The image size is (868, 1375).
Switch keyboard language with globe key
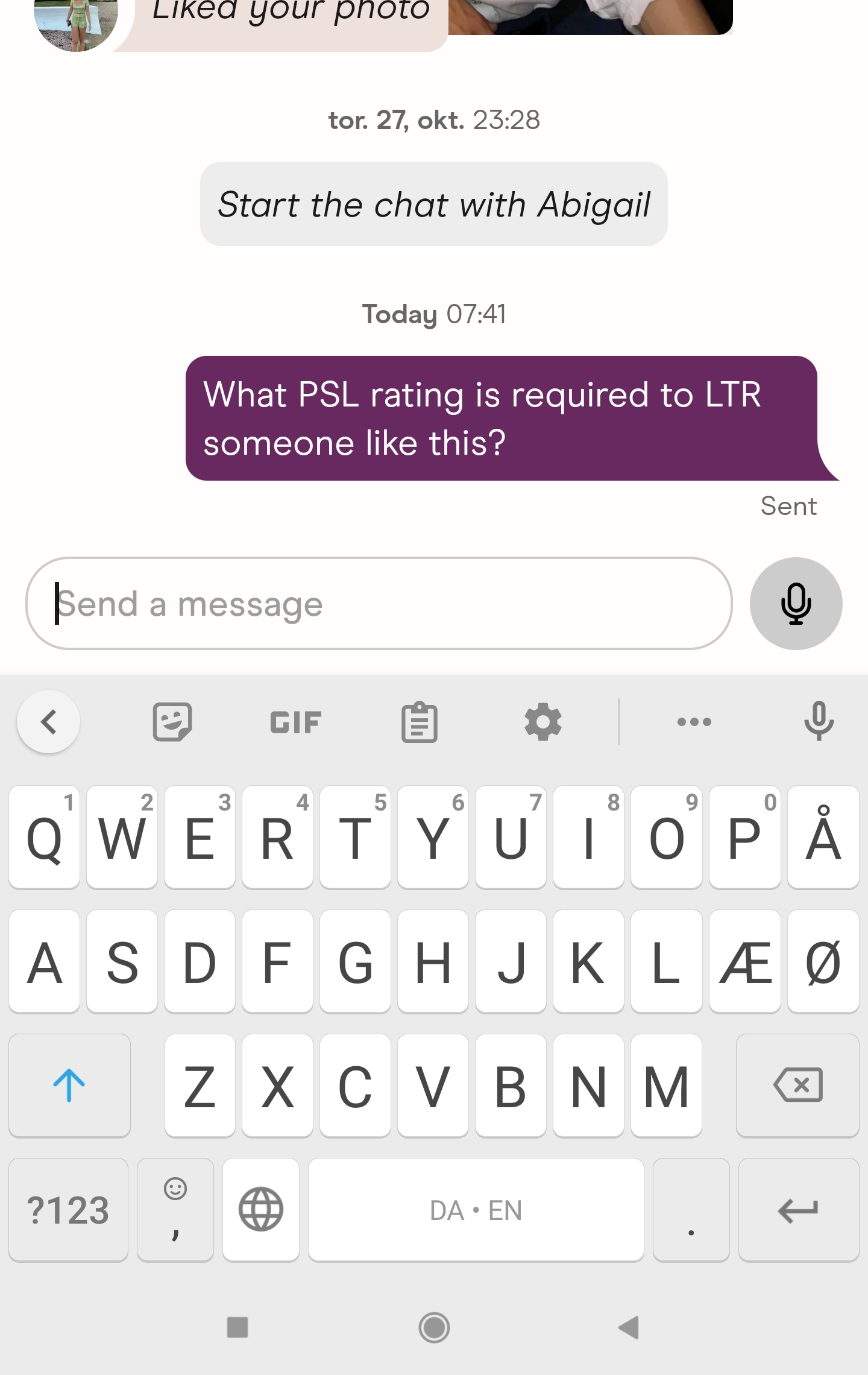pyautogui.click(x=261, y=1210)
